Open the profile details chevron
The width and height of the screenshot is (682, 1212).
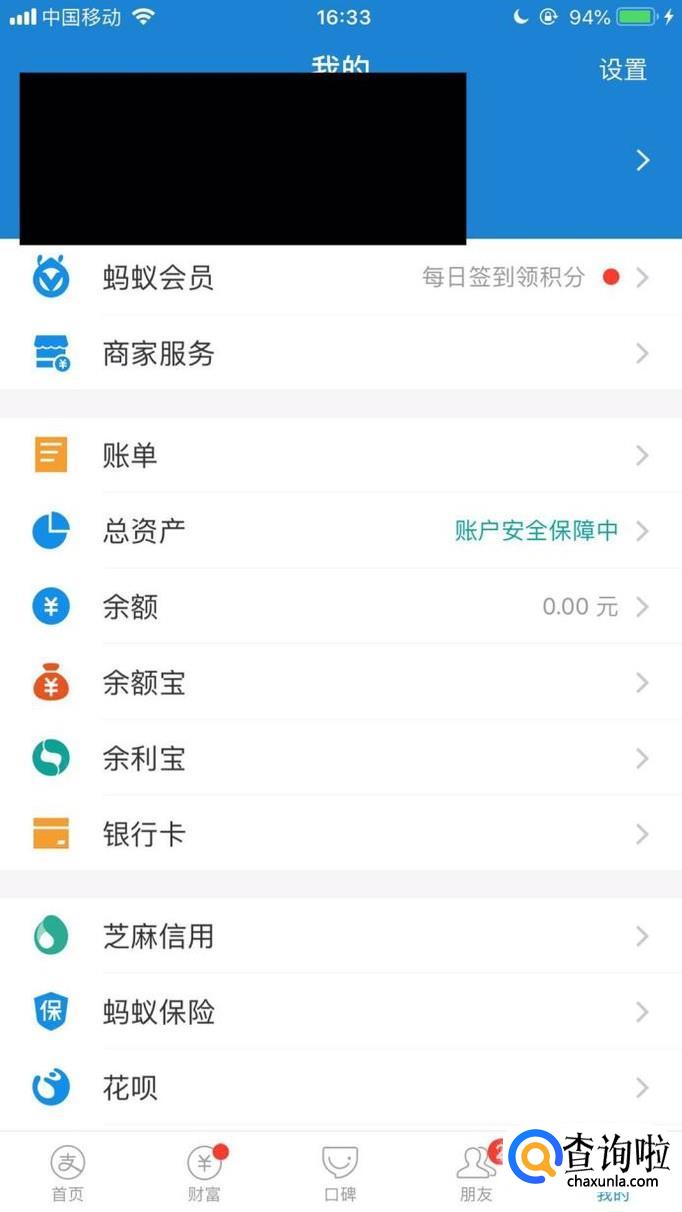(x=643, y=160)
